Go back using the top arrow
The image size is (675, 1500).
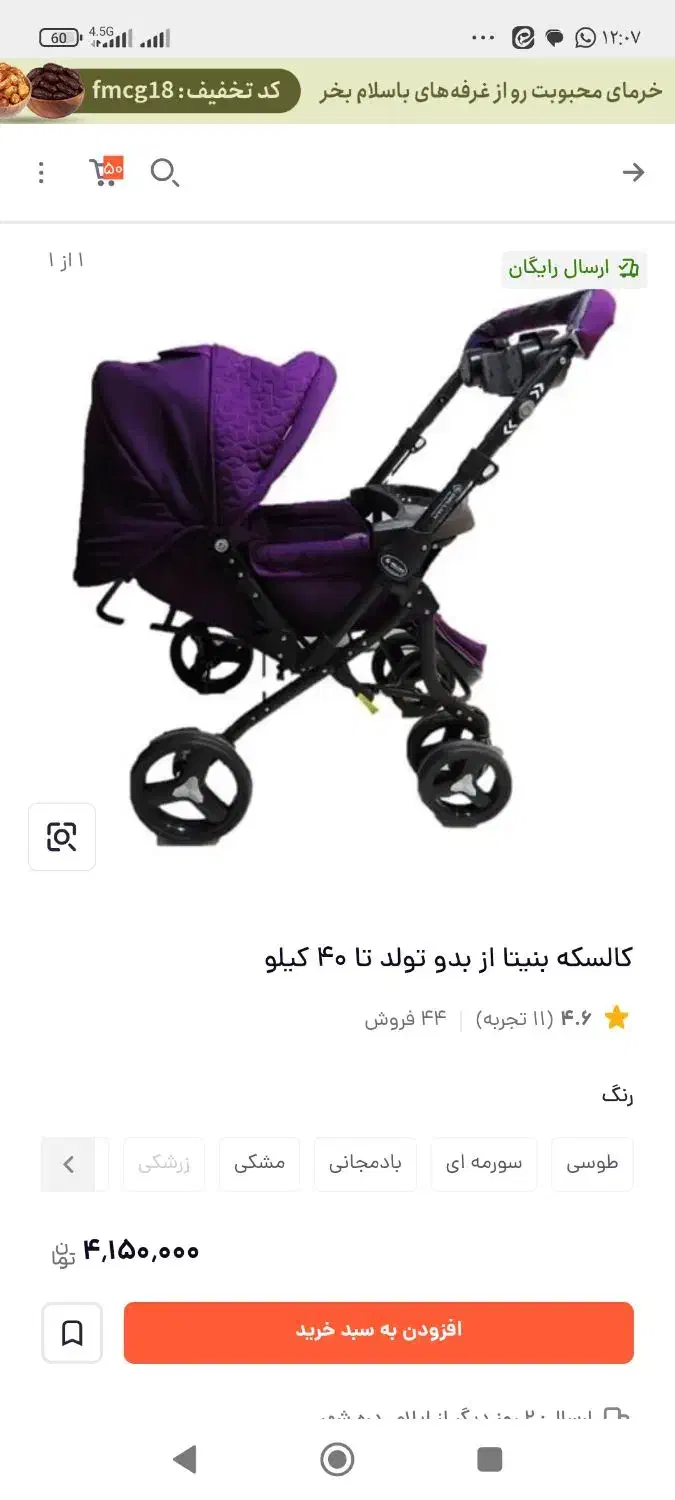tap(633, 173)
